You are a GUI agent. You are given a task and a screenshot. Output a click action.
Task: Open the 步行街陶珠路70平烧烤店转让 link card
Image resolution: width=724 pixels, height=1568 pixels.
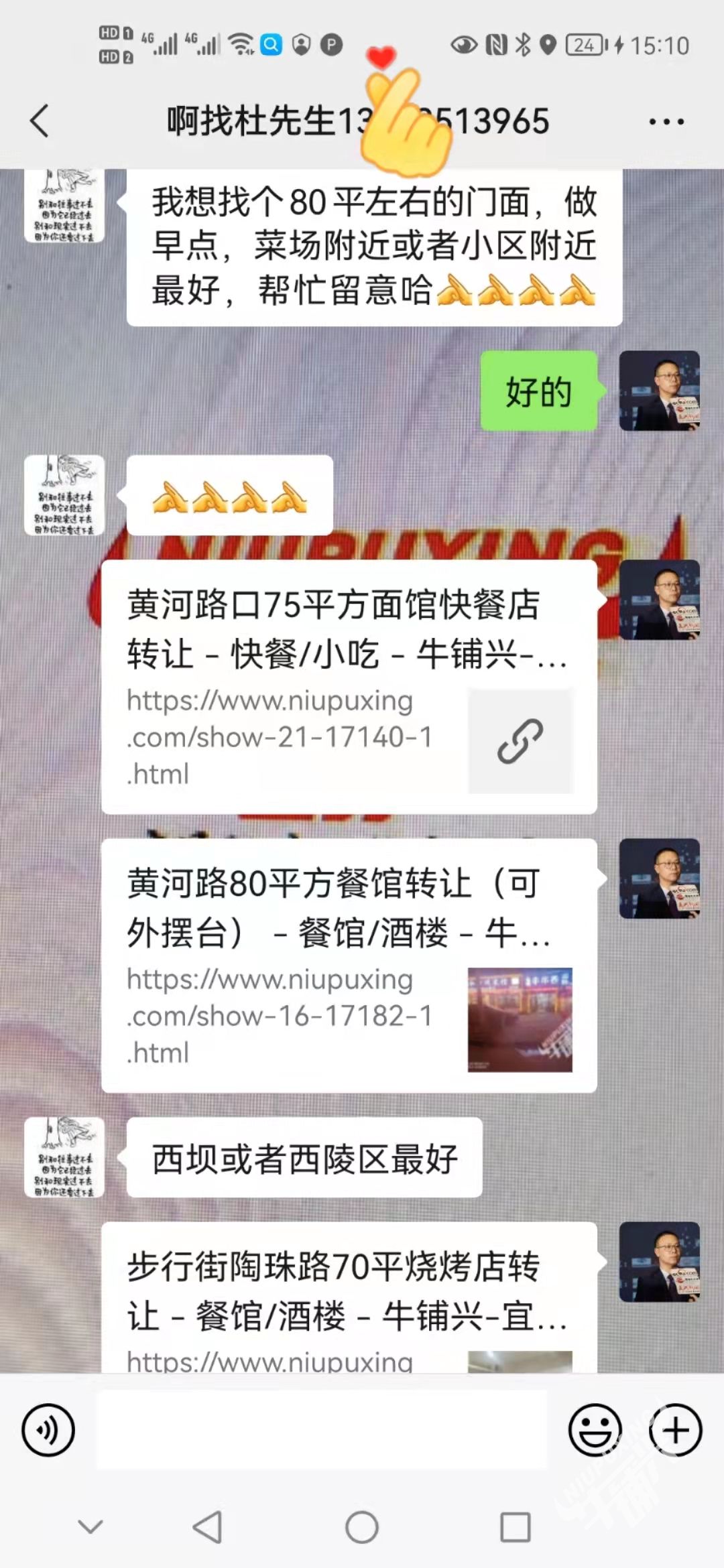(349, 1297)
